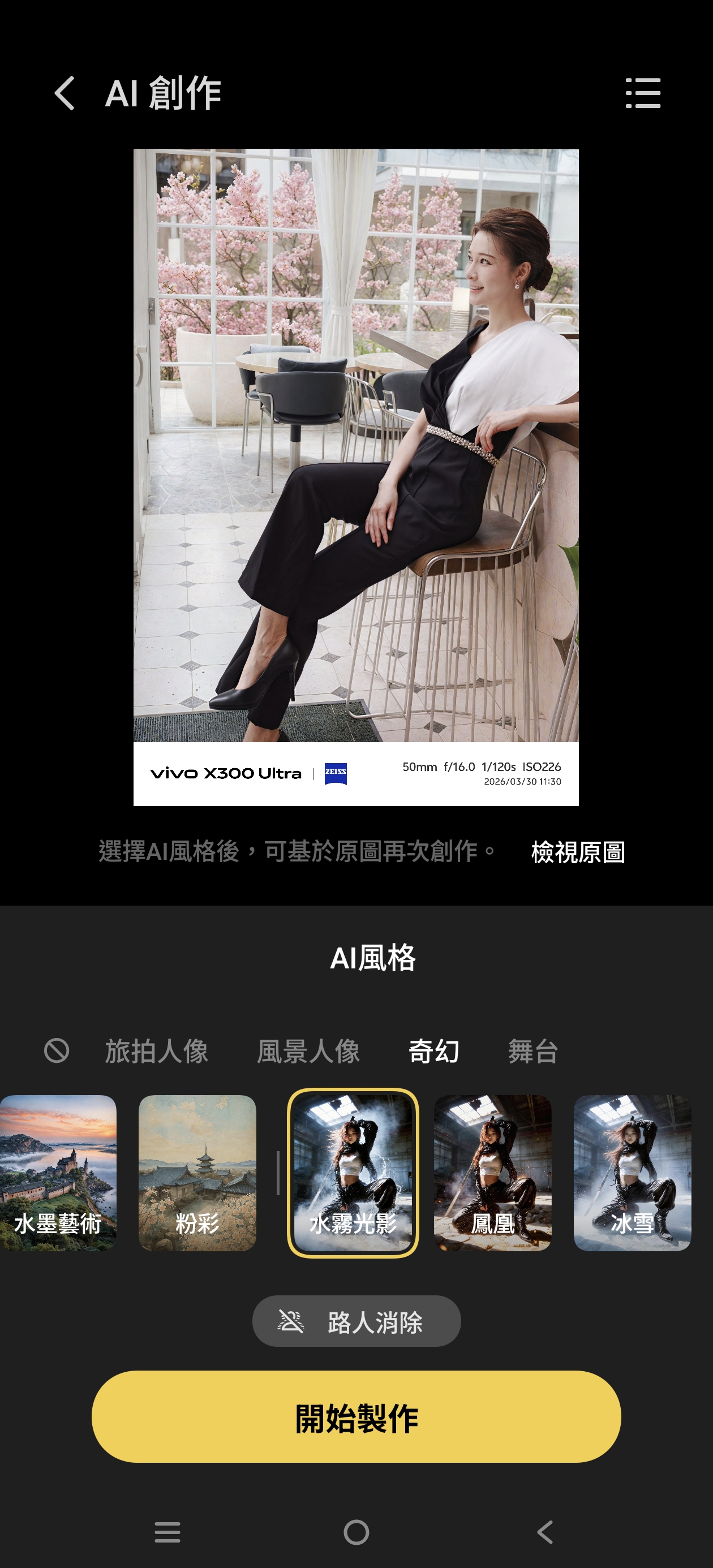Tap 開始製作 to start creating

click(x=356, y=1417)
